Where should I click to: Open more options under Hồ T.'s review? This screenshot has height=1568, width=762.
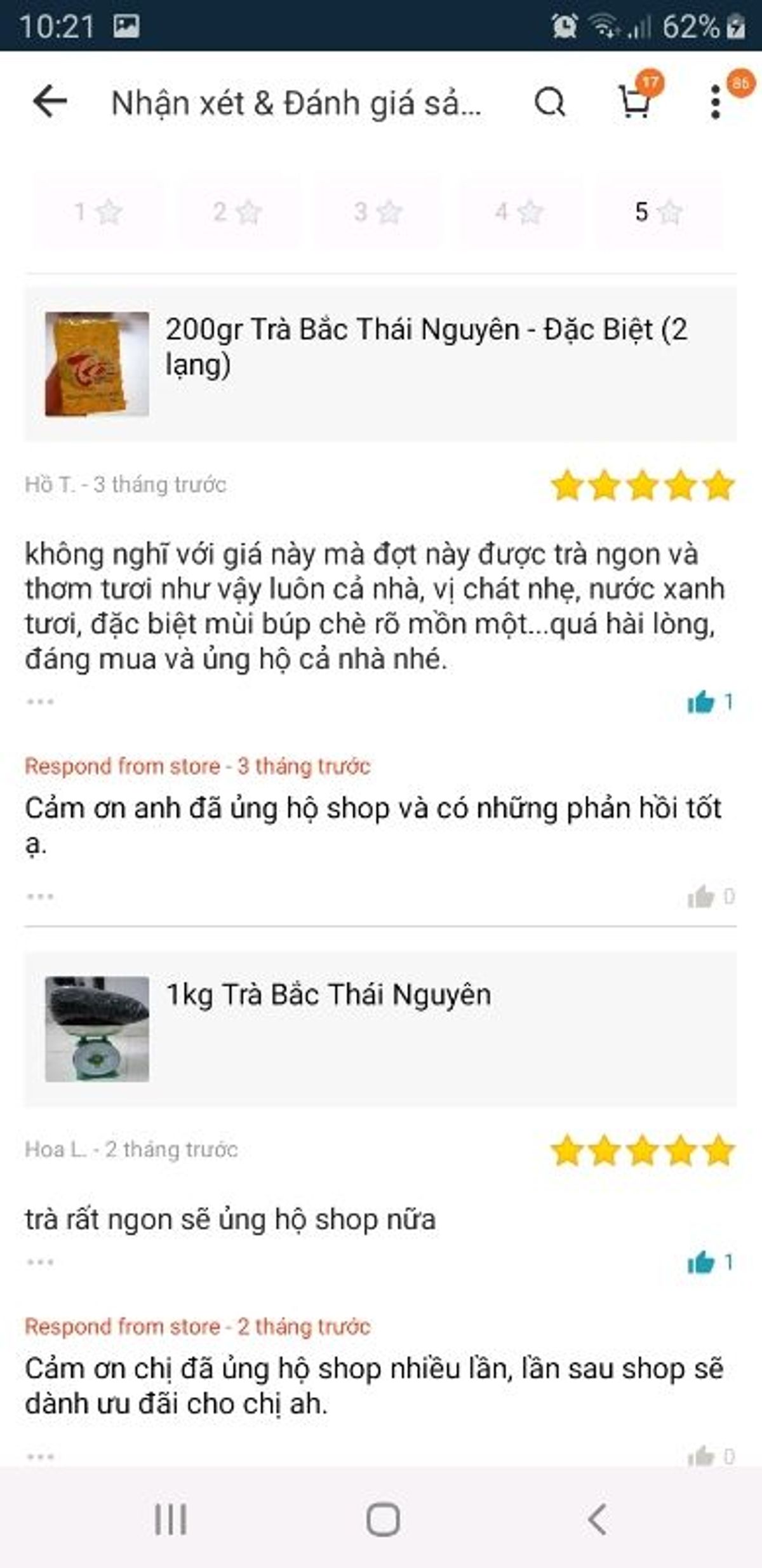point(40,702)
